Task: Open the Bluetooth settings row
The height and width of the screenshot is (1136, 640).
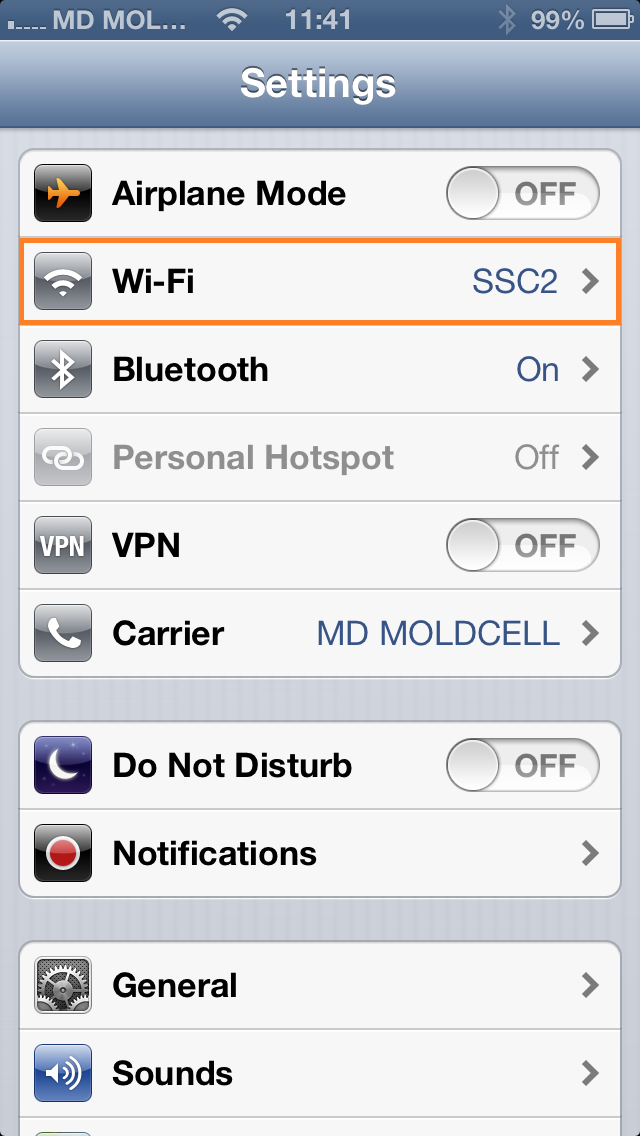Action: 320,369
